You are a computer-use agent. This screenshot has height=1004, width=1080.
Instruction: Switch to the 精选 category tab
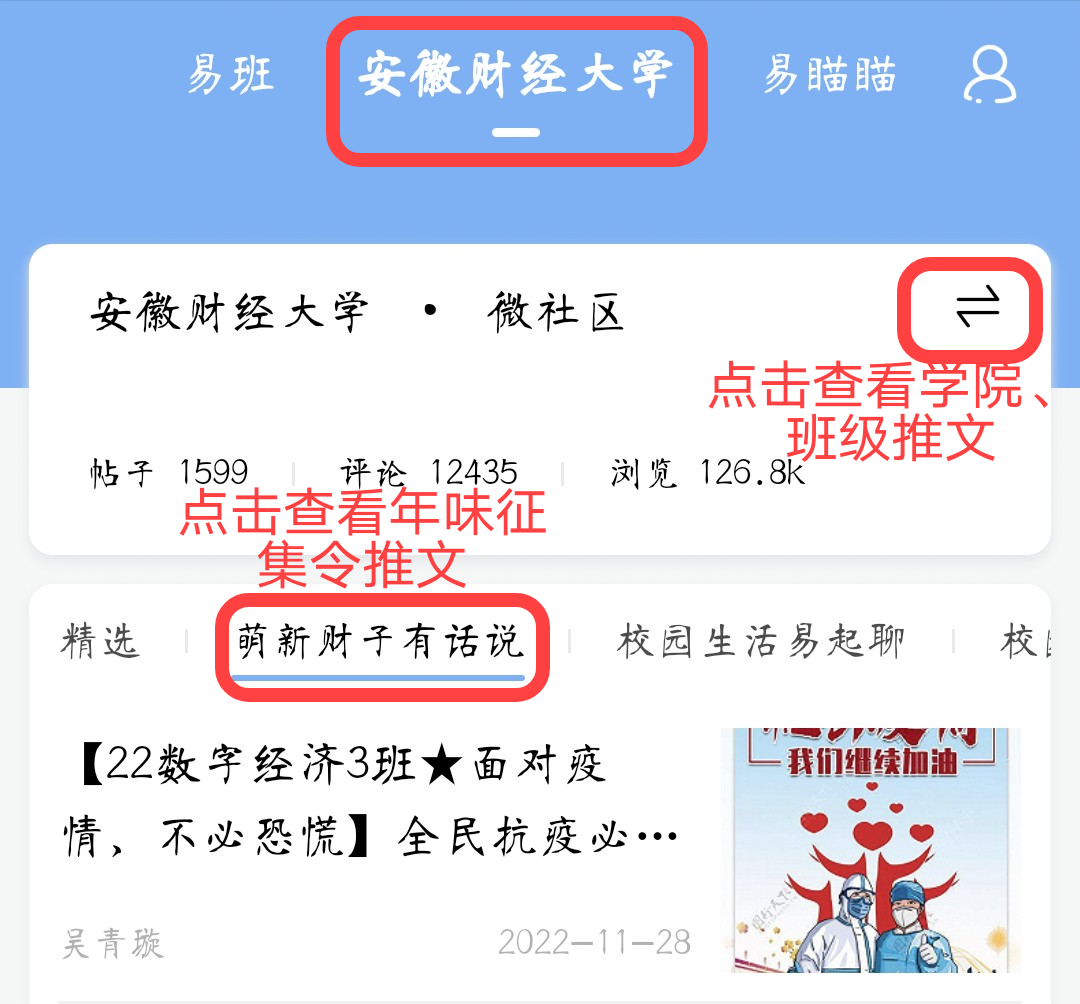click(x=100, y=641)
